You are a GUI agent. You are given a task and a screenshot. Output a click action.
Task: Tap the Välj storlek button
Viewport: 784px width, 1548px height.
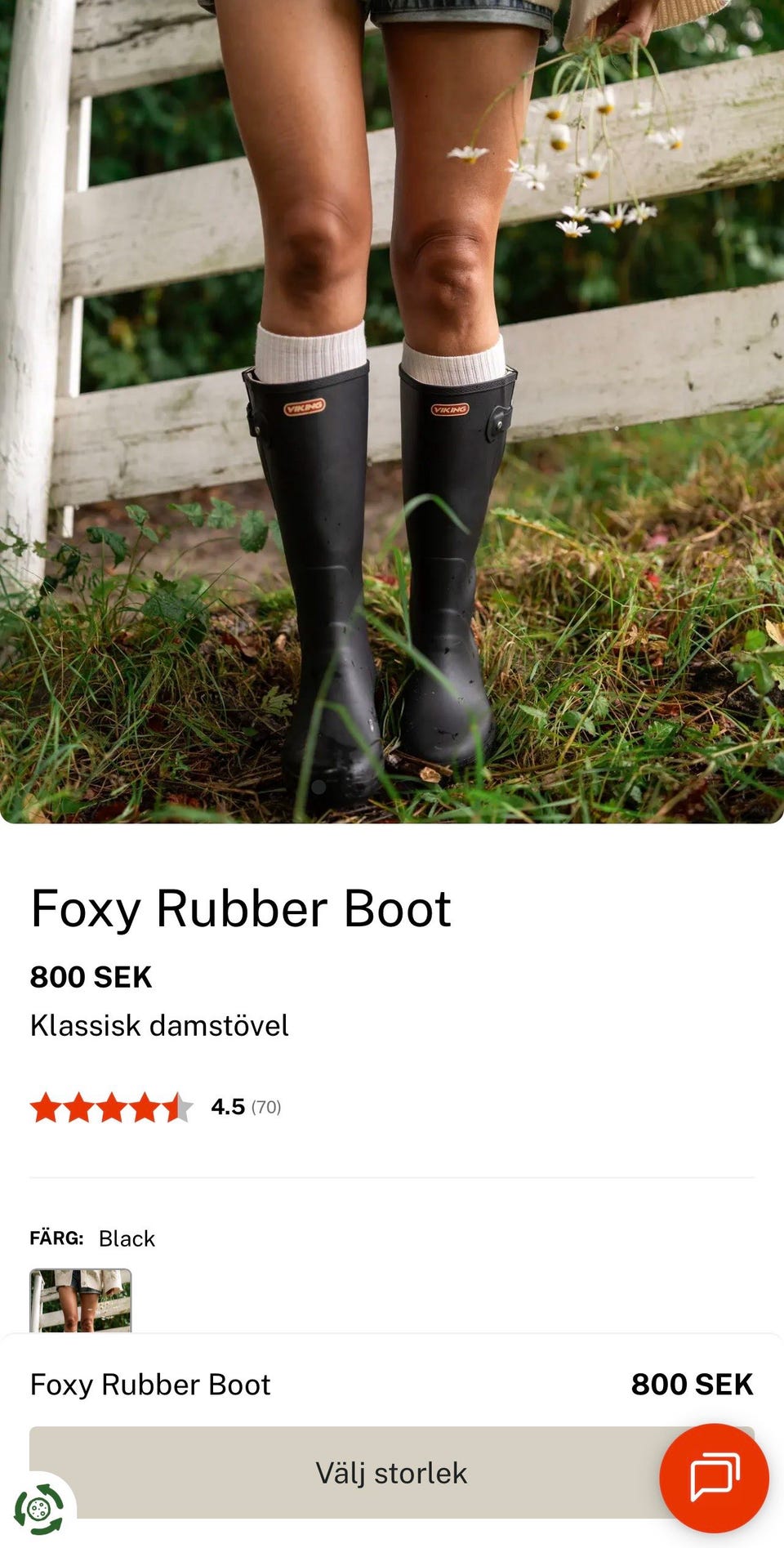point(391,1472)
